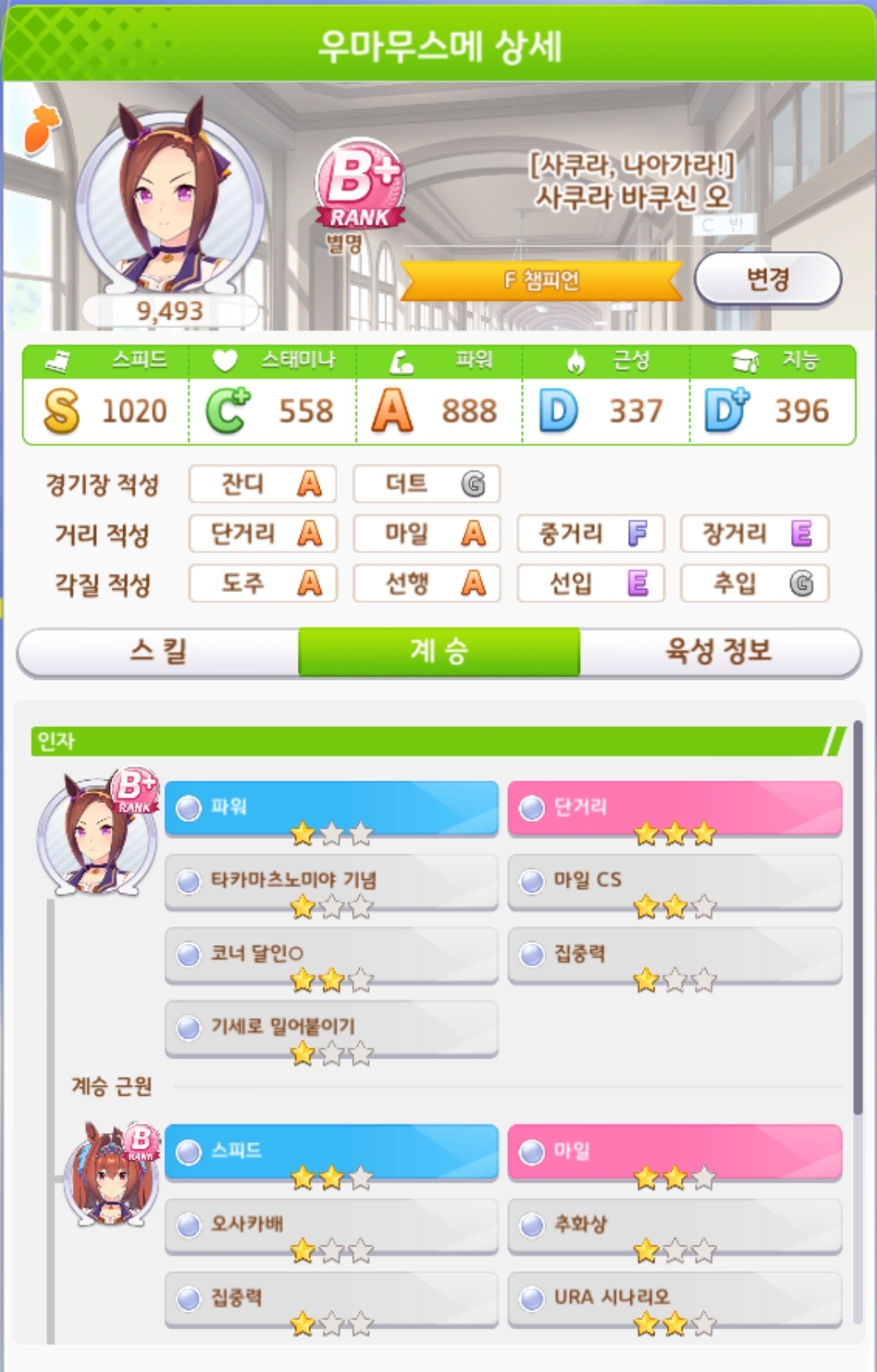Screen dimensions: 877x1372
Task: Show the 기세로 밀어붙이기 factor
Action: pyautogui.click(x=331, y=1027)
